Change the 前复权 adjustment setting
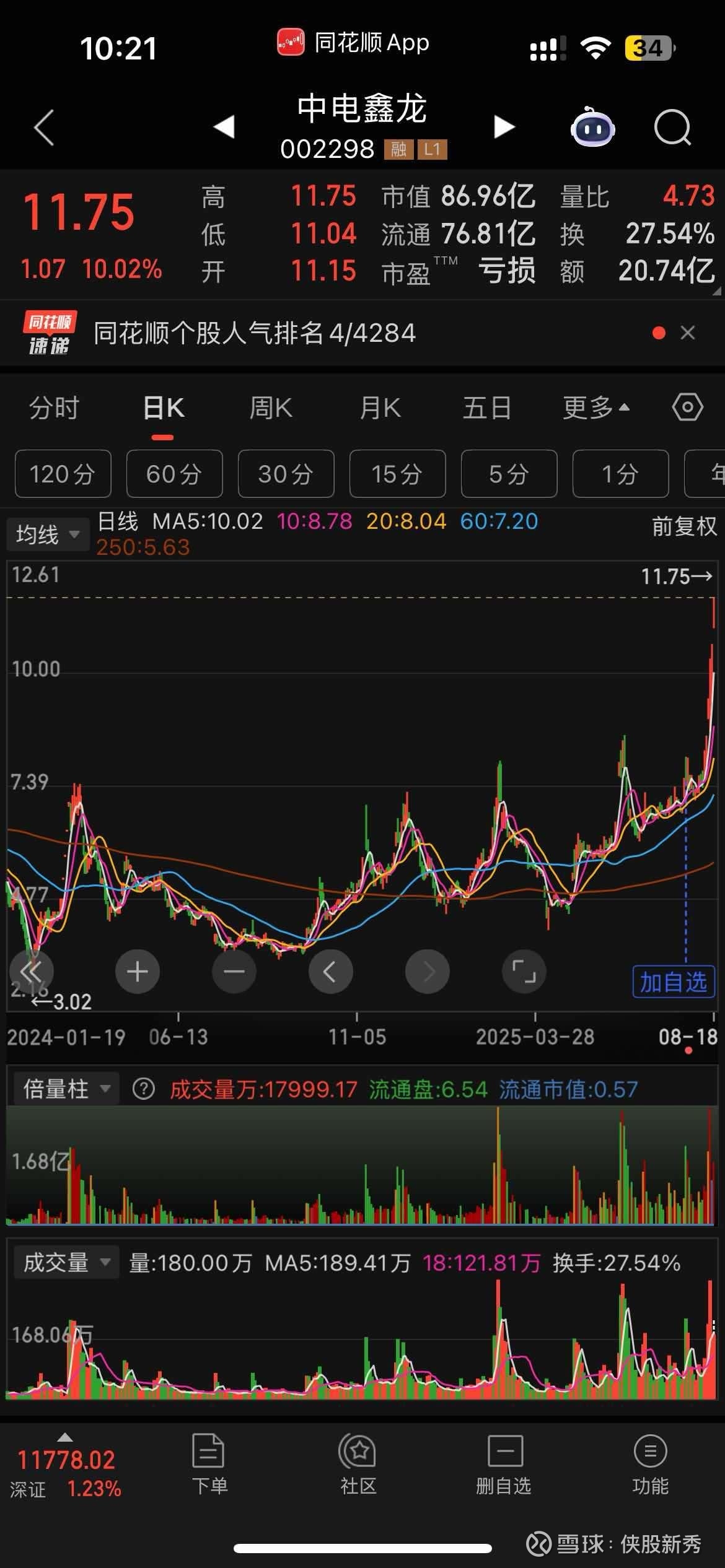The image size is (725, 1568). click(684, 526)
